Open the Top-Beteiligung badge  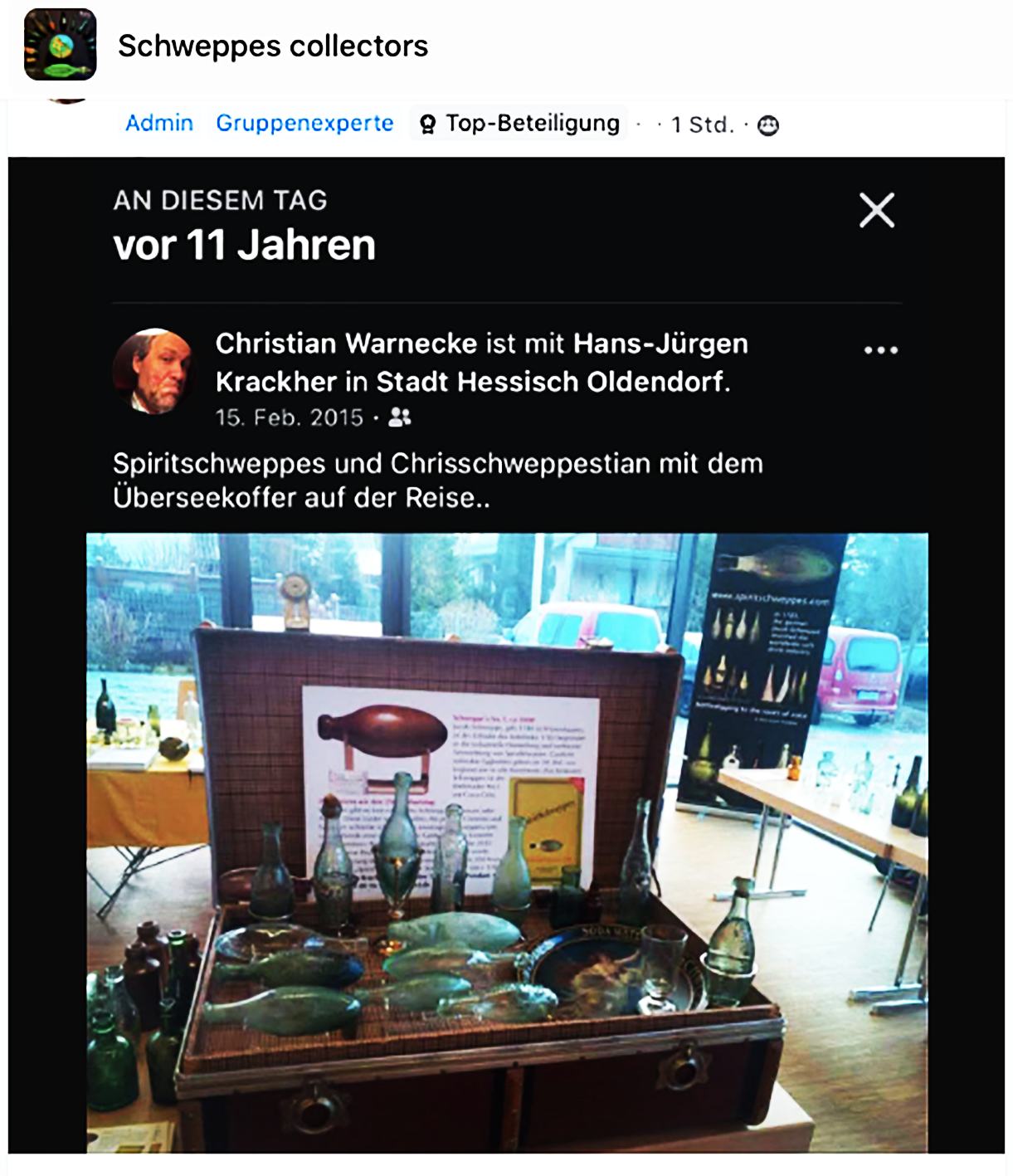coord(520,124)
